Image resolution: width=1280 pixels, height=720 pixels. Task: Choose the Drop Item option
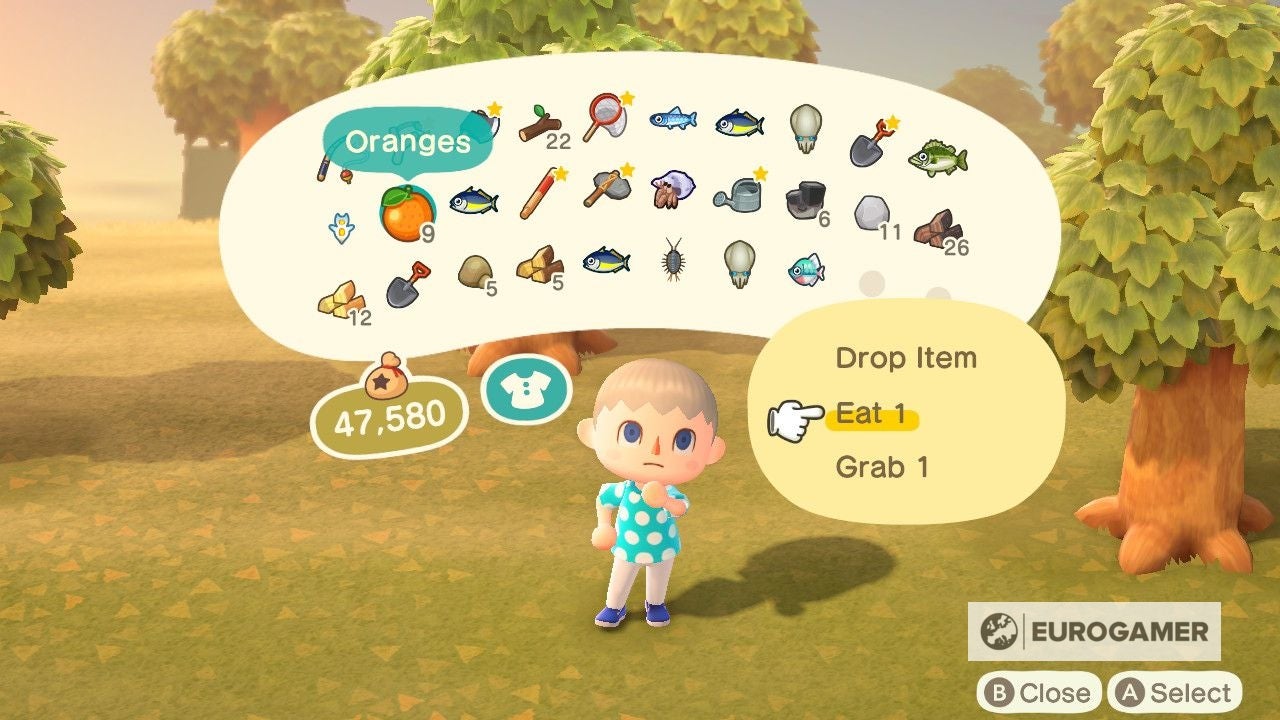[905, 358]
